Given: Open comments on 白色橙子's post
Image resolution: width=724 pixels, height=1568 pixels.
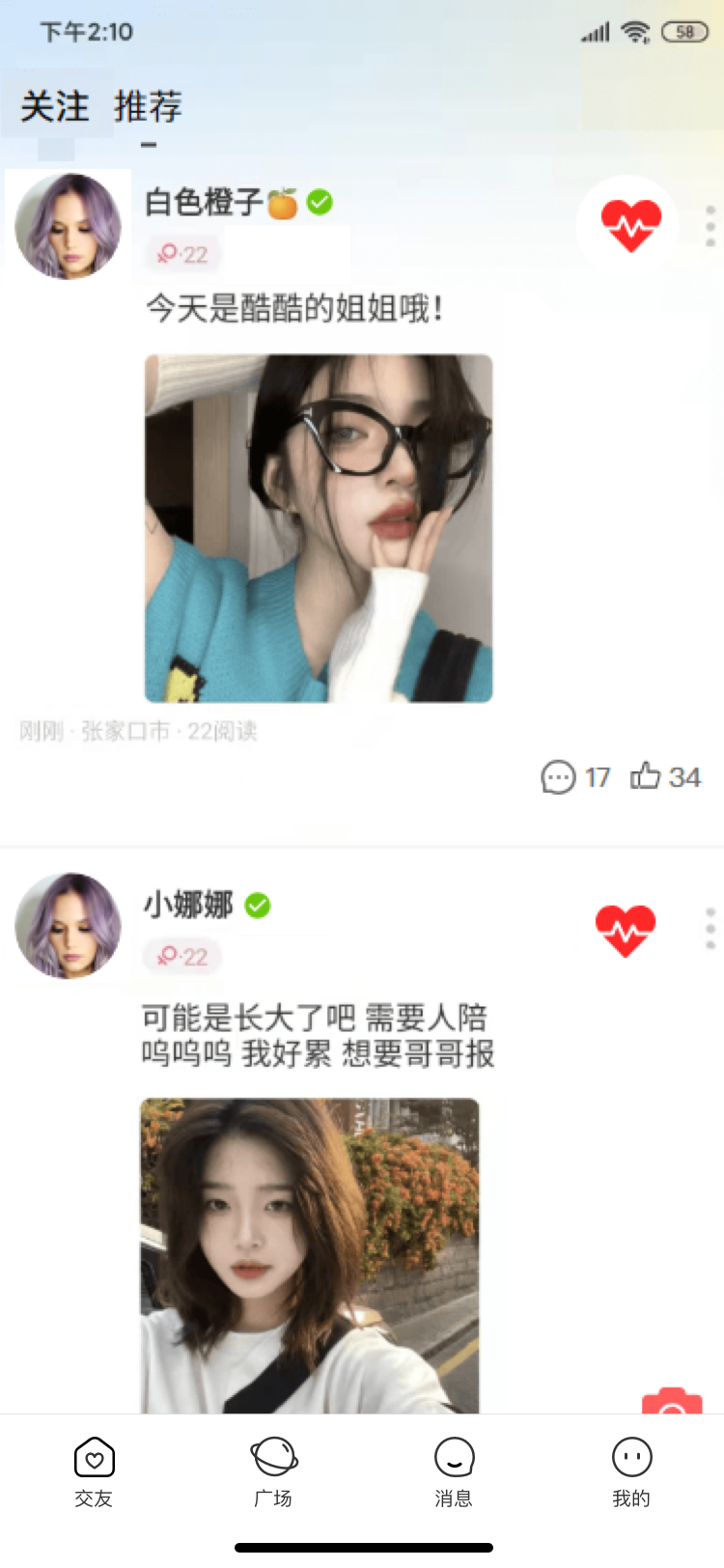Looking at the screenshot, I should click(x=574, y=777).
